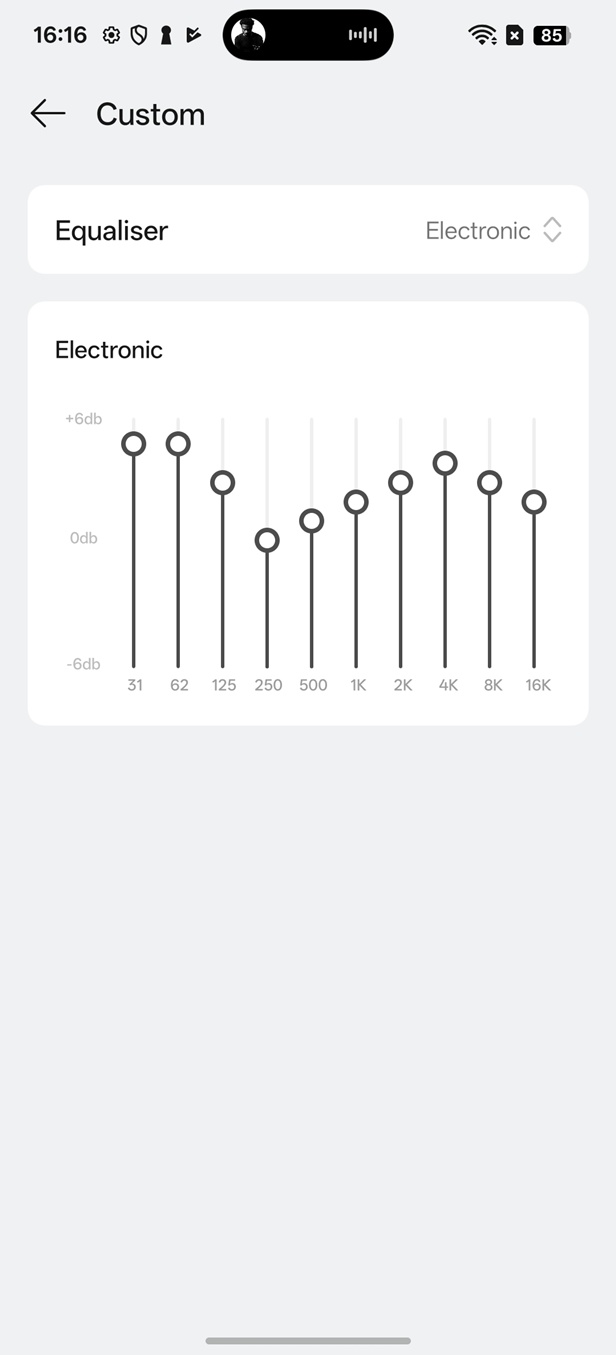Adjust the 1K band slider

(x=356, y=502)
